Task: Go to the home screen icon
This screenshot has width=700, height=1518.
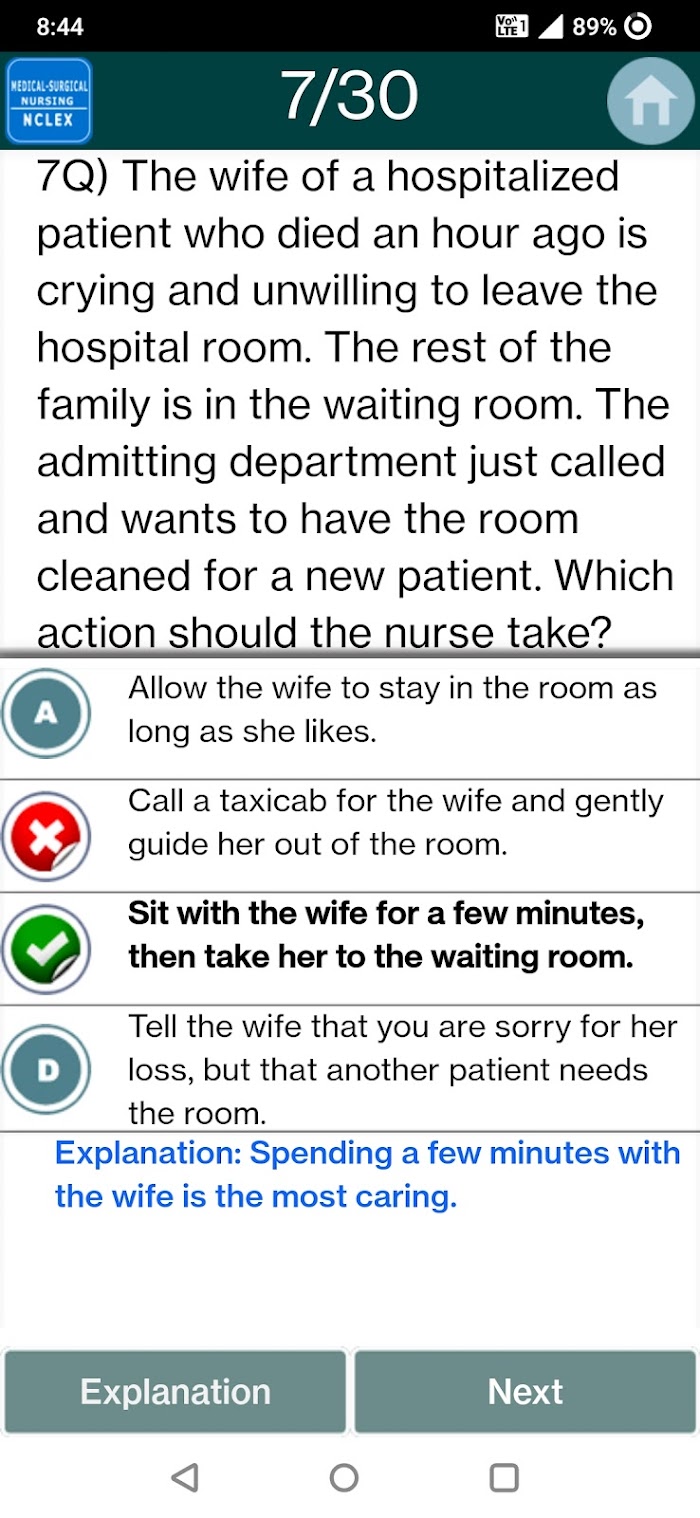Action: [x=651, y=100]
